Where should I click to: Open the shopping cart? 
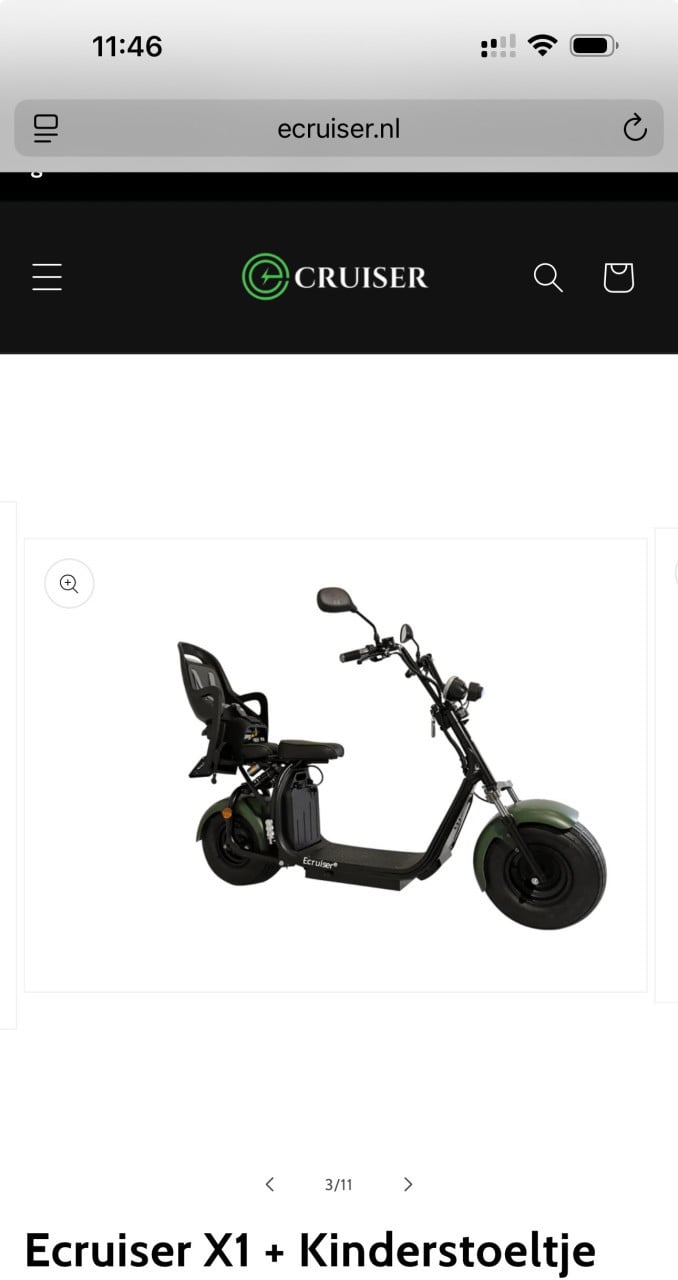pyautogui.click(x=618, y=277)
